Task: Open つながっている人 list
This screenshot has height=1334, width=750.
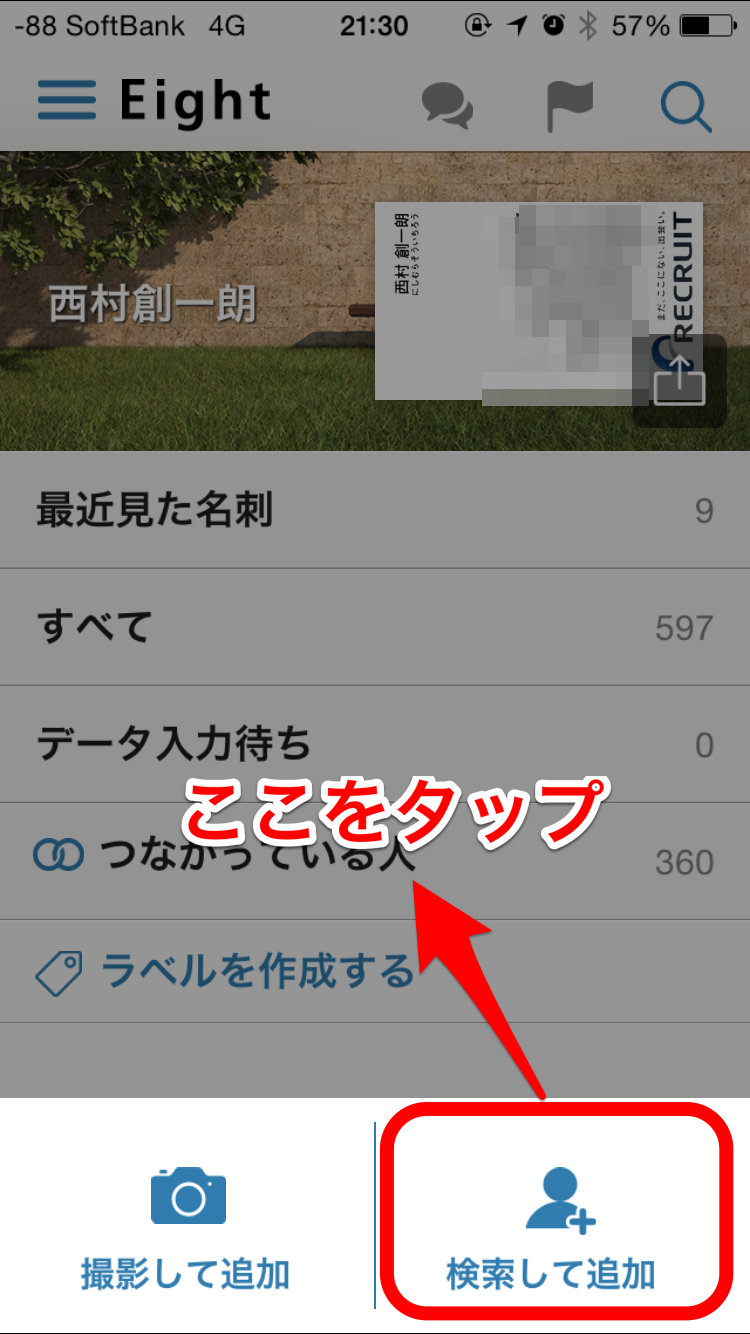Action: click(375, 860)
